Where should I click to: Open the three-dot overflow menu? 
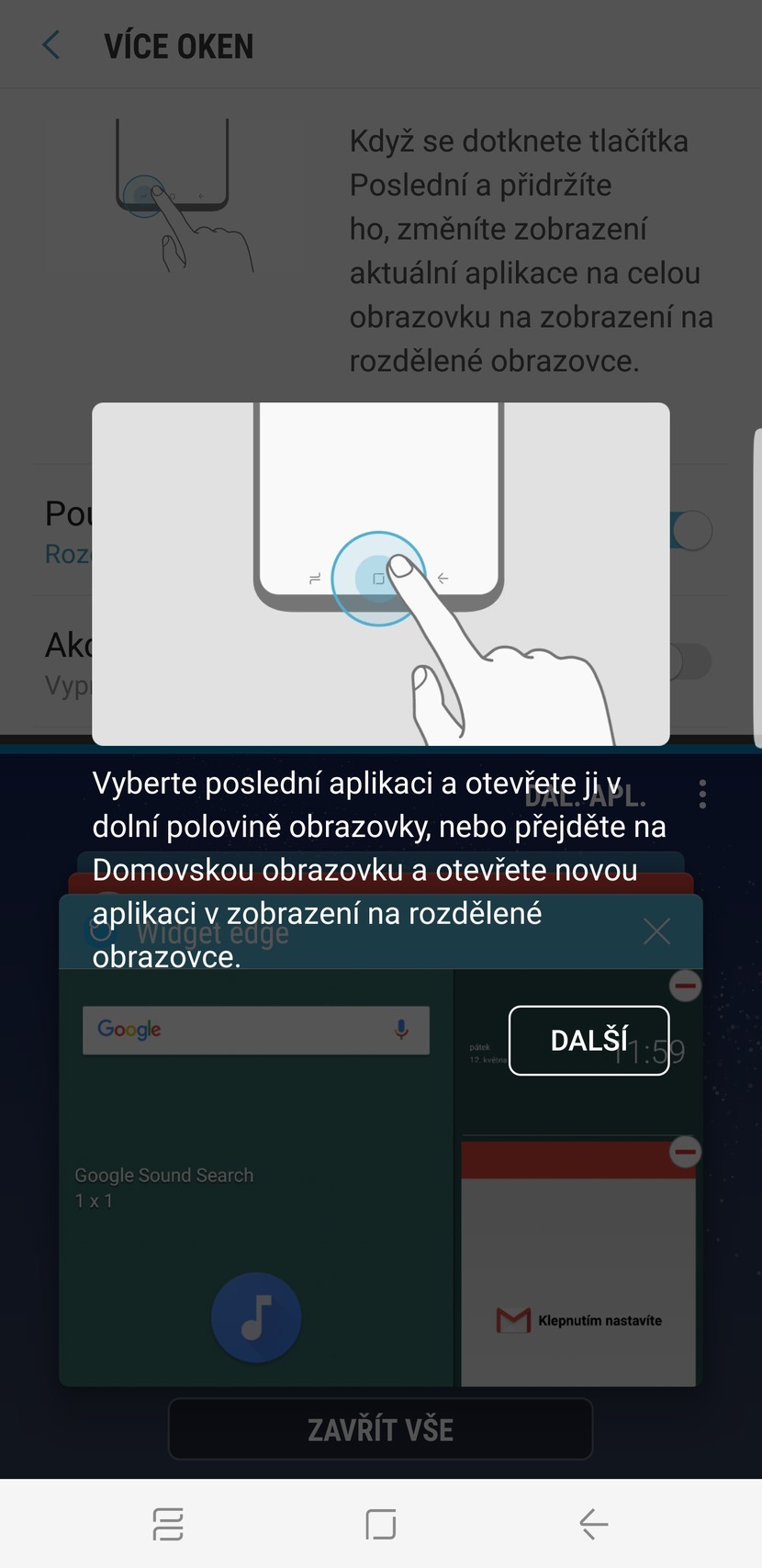[702, 794]
